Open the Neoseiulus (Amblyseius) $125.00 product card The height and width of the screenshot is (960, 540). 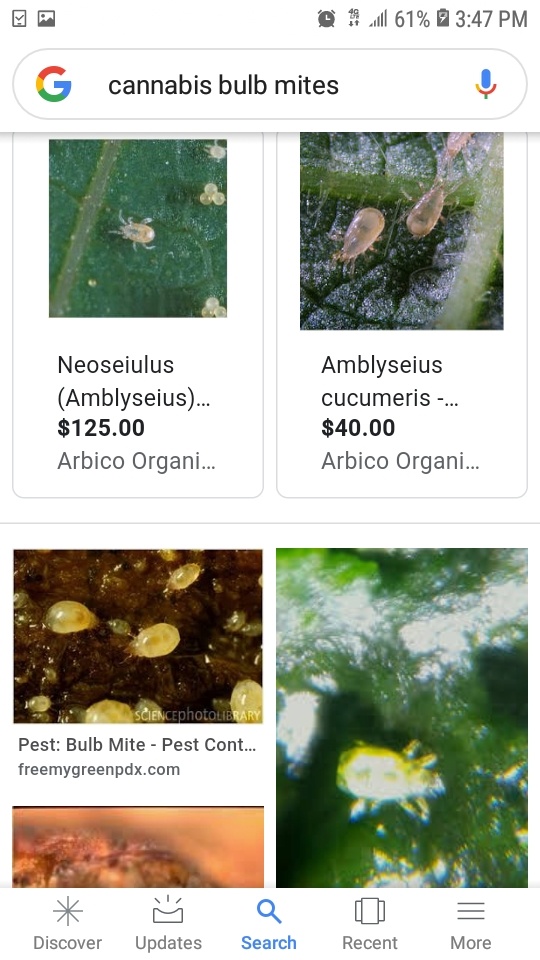tap(138, 314)
